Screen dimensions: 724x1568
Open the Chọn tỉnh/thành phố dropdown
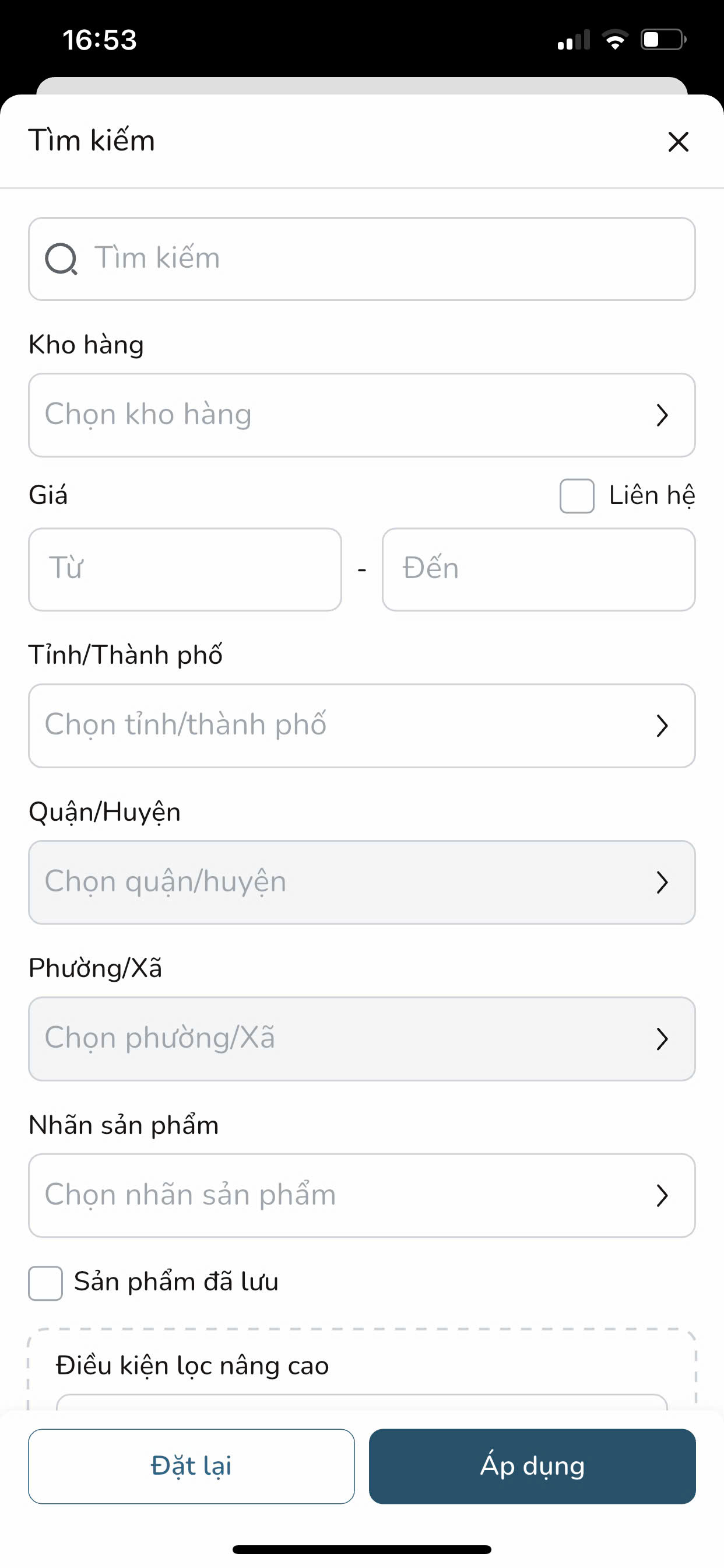click(361, 726)
